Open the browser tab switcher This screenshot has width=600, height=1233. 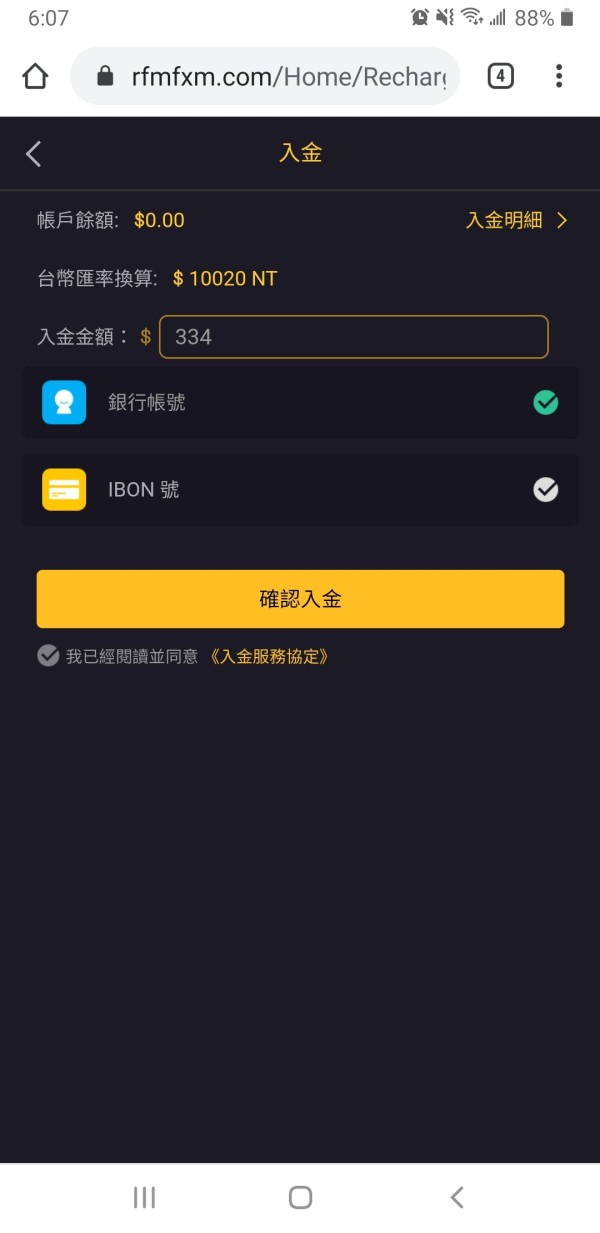click(x=500, y=76)
